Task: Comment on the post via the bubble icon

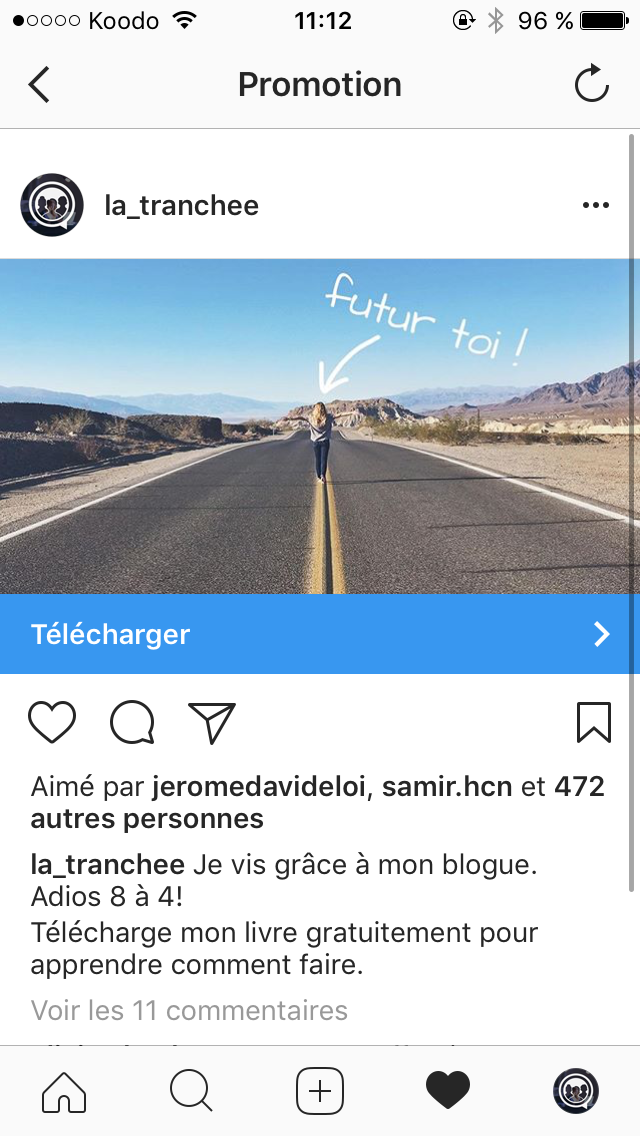Action: [x=133, y=722]
